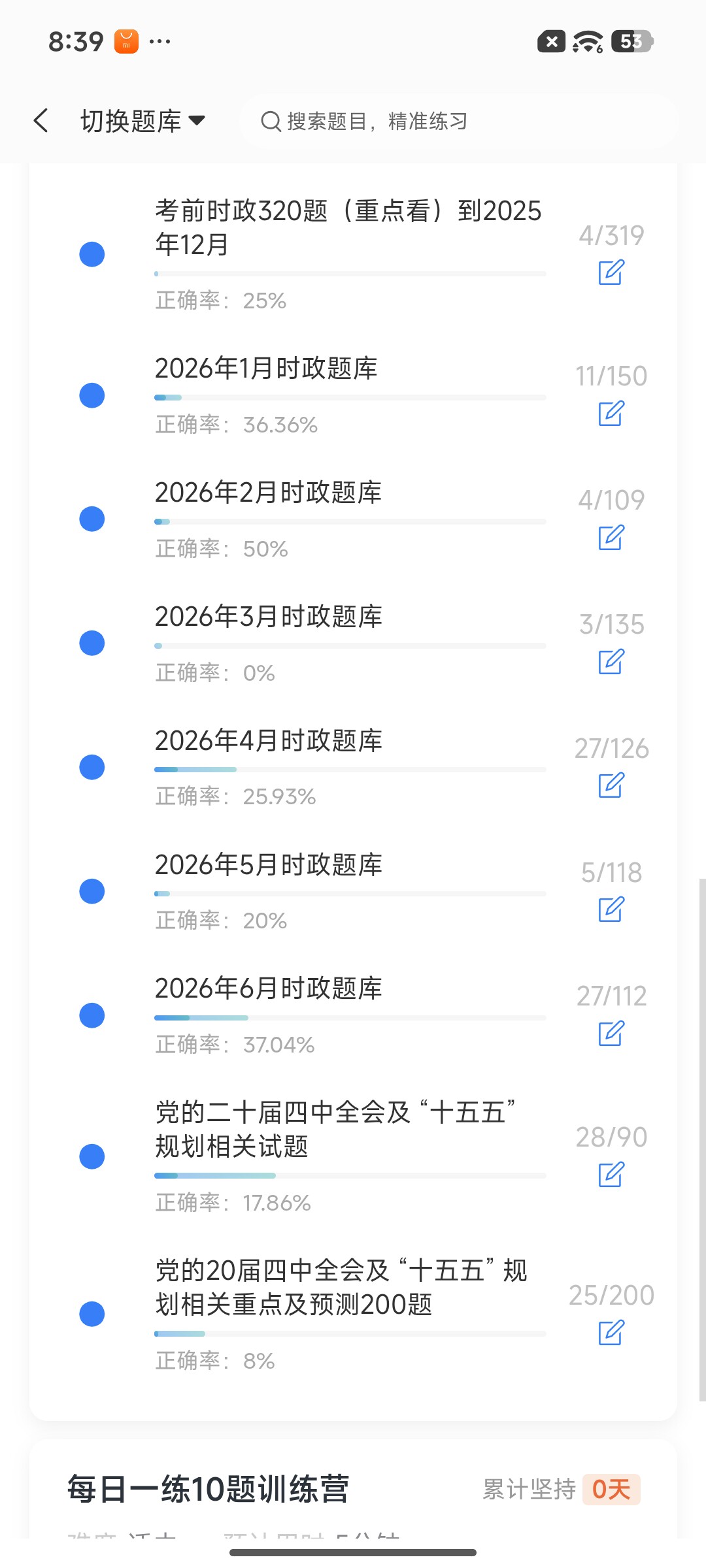The height and width of the screenshot is (1568, 706).
Task: Tap the 搜索题目 search box
Action: pyautogui.click(x=459, y=121)
